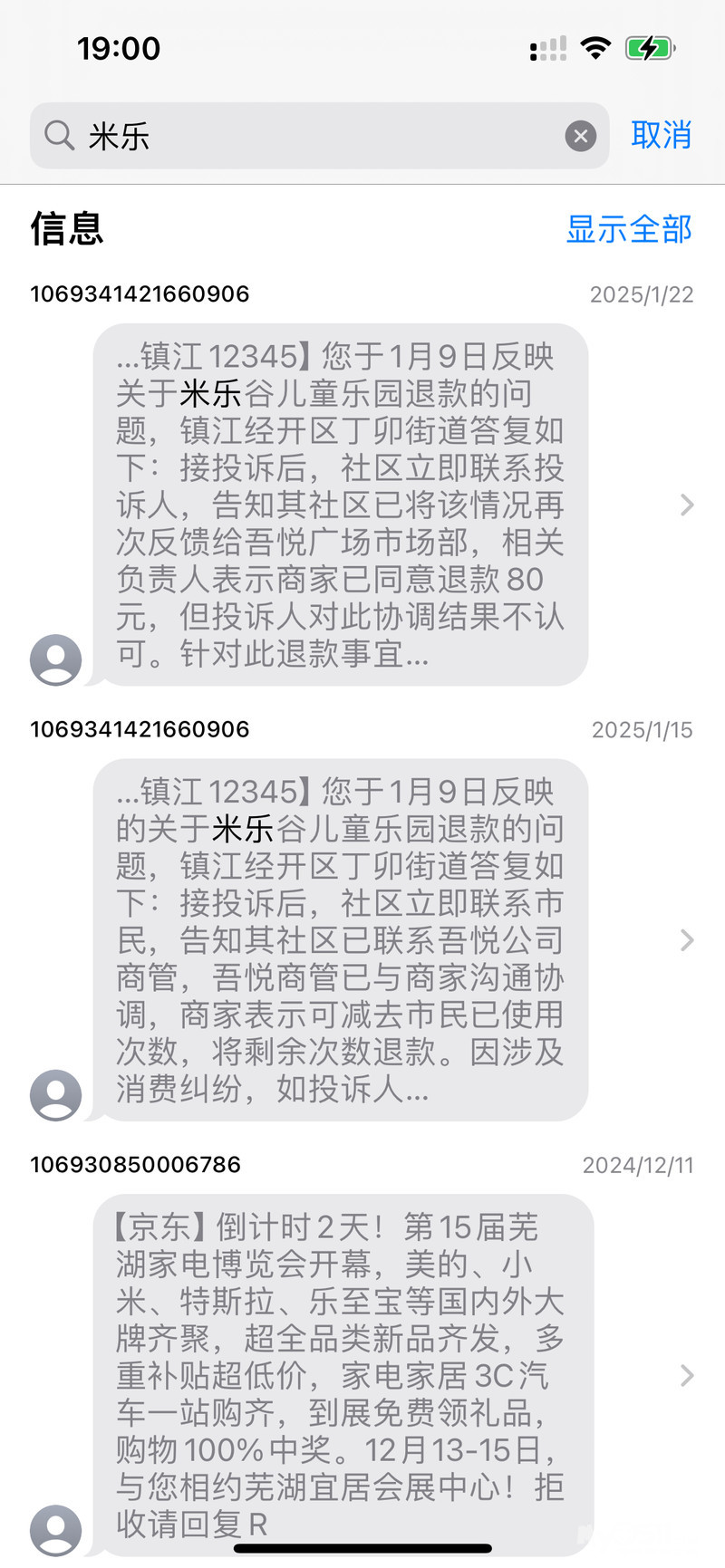The height and width of the screenshot is (1568, 725).
Task: Open the 京东 message from 2024/12/11
Action: (343, 1375)
